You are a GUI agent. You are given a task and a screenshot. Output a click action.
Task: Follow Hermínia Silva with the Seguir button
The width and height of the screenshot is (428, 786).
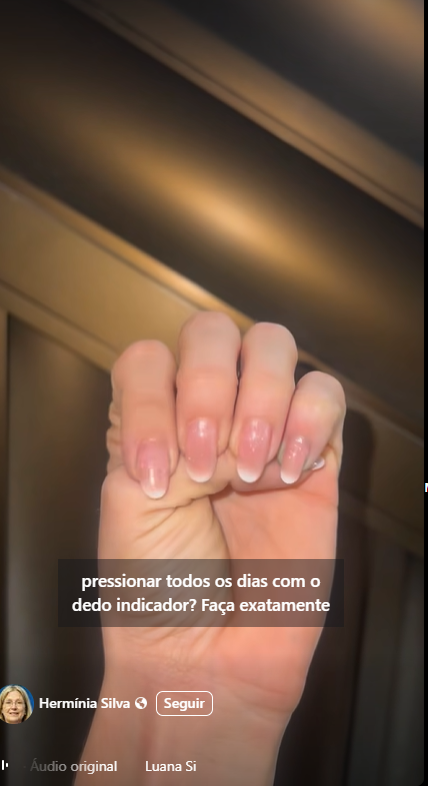click(184, 703)
